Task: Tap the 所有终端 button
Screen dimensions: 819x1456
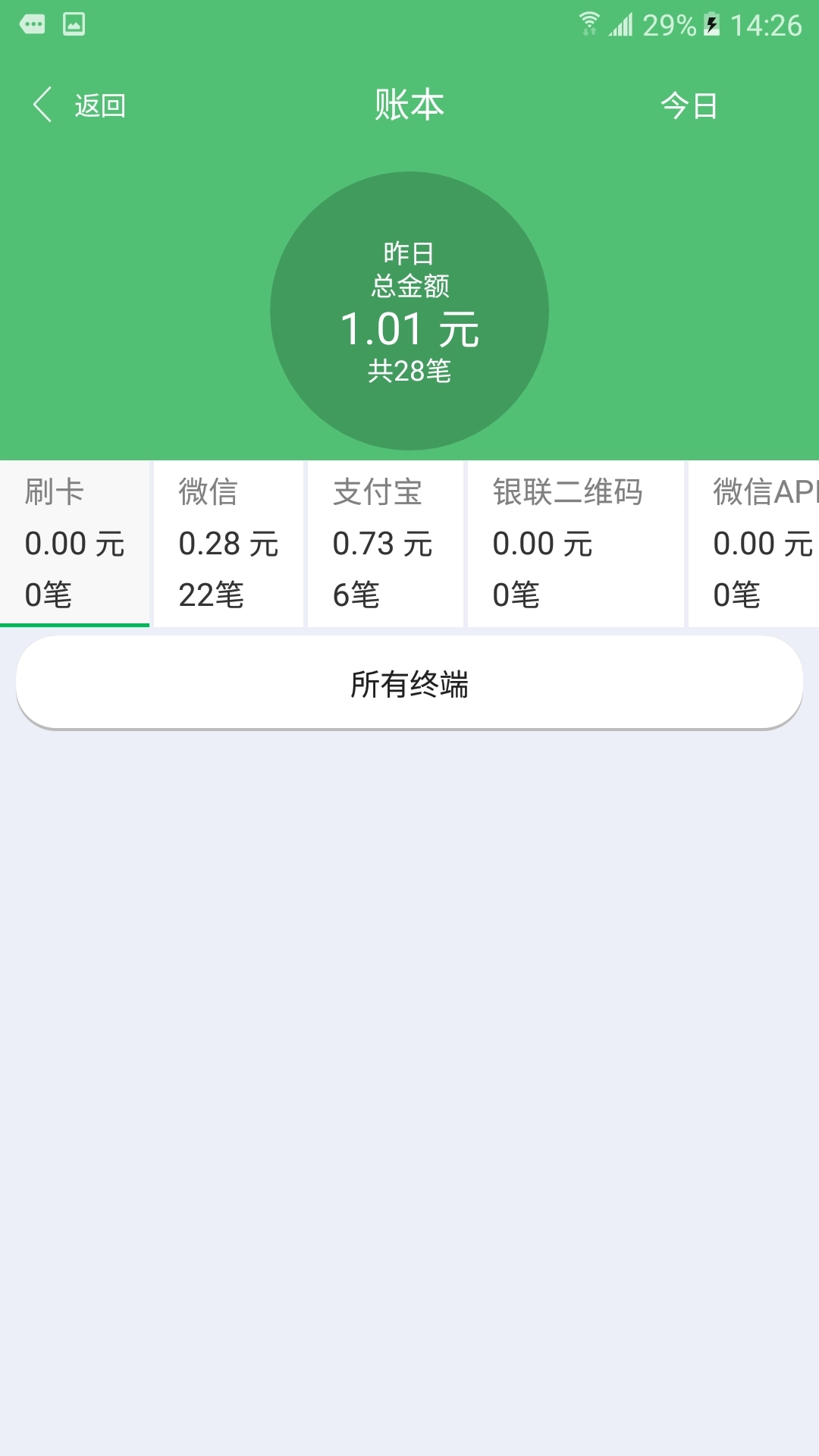Action: click(x=409, y=682)
